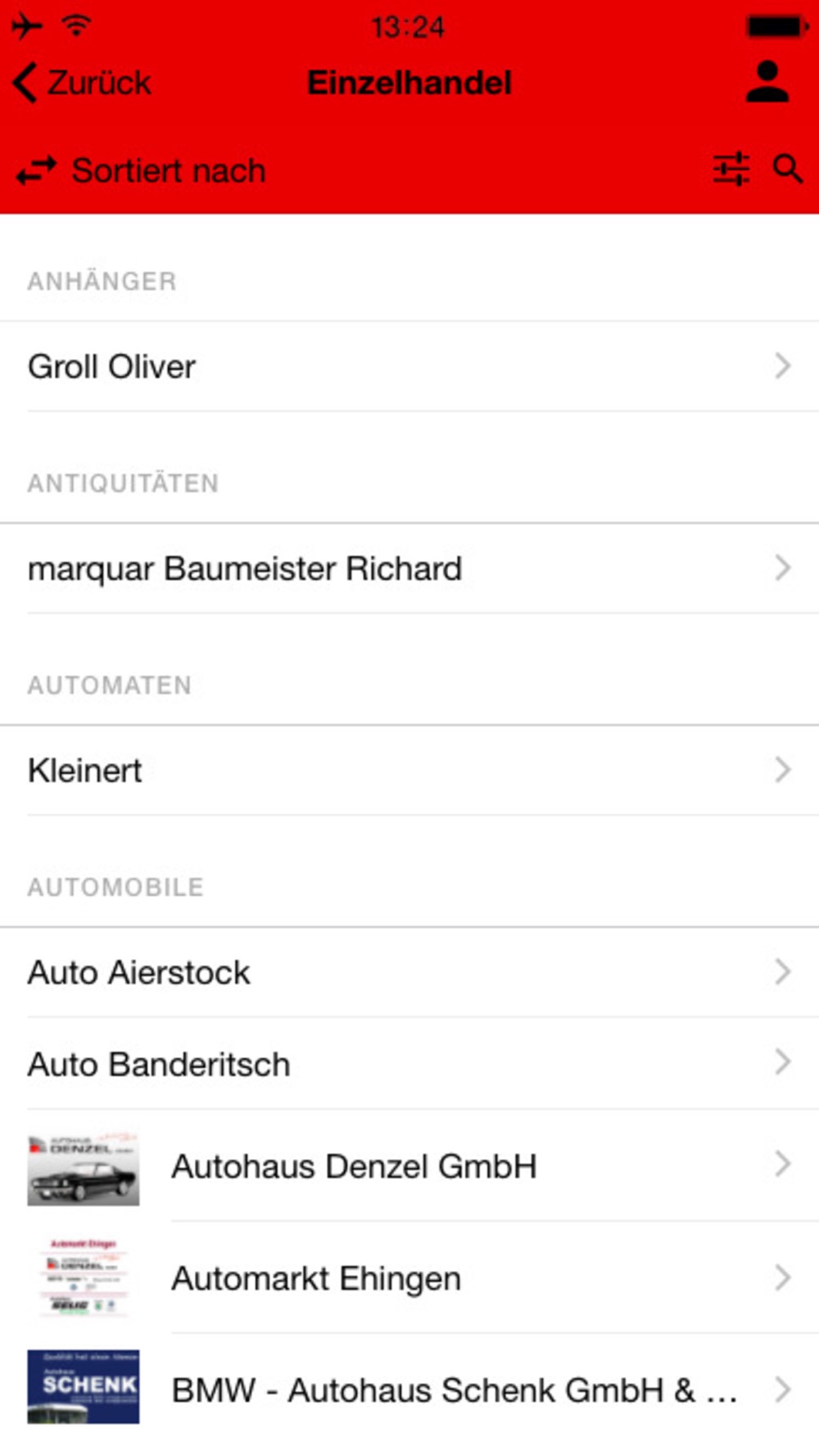Open Autohaus Denzel GmbH
819x1456 pixels.
(x=409, y=1166)
